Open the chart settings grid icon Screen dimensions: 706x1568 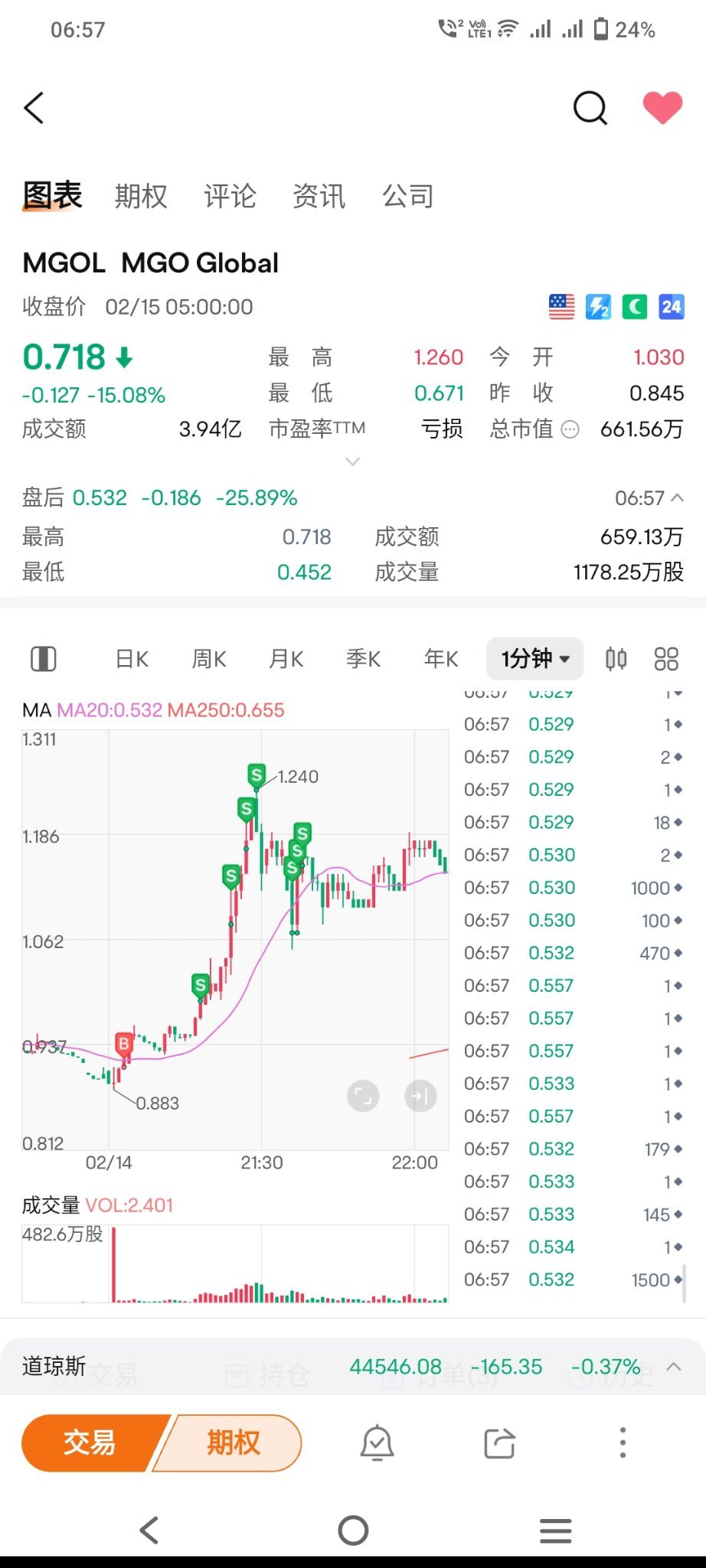click(x=666, y=659)
